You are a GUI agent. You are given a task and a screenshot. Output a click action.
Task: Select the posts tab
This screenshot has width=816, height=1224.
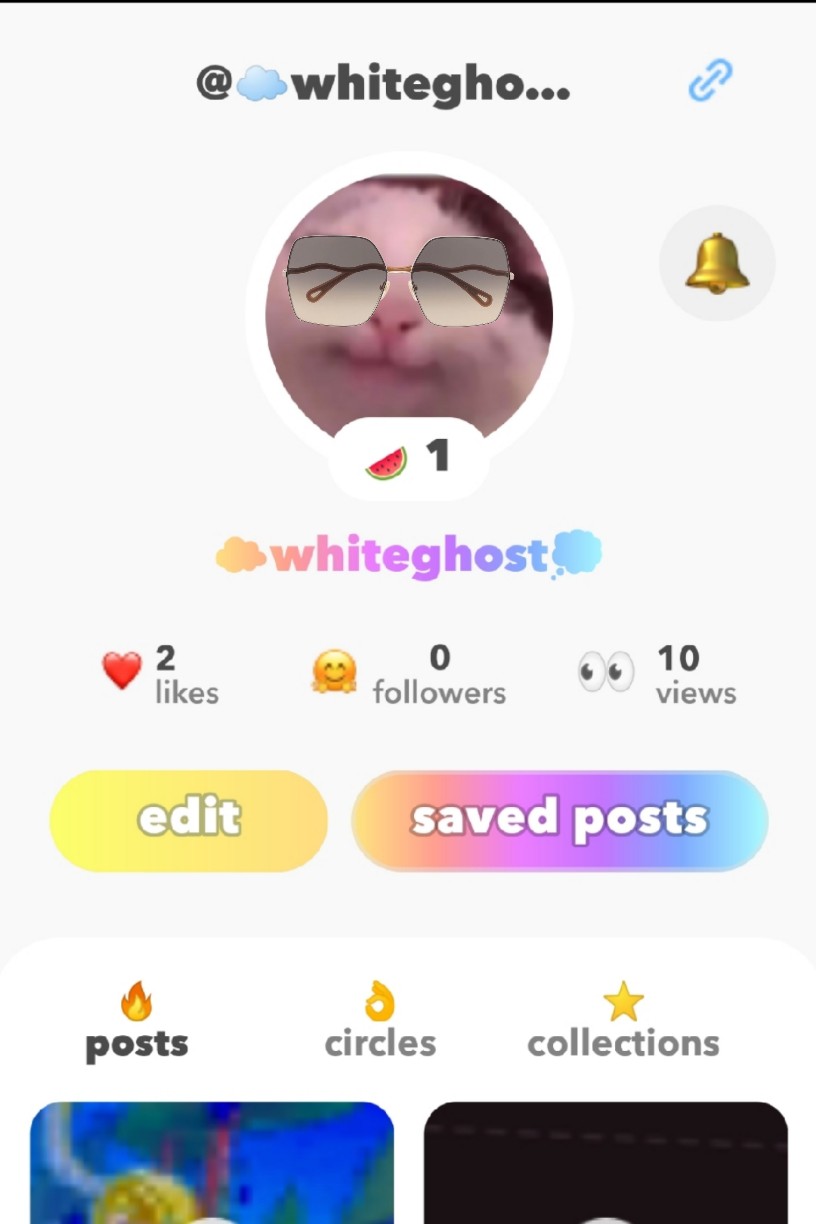tap(137, 1022)
